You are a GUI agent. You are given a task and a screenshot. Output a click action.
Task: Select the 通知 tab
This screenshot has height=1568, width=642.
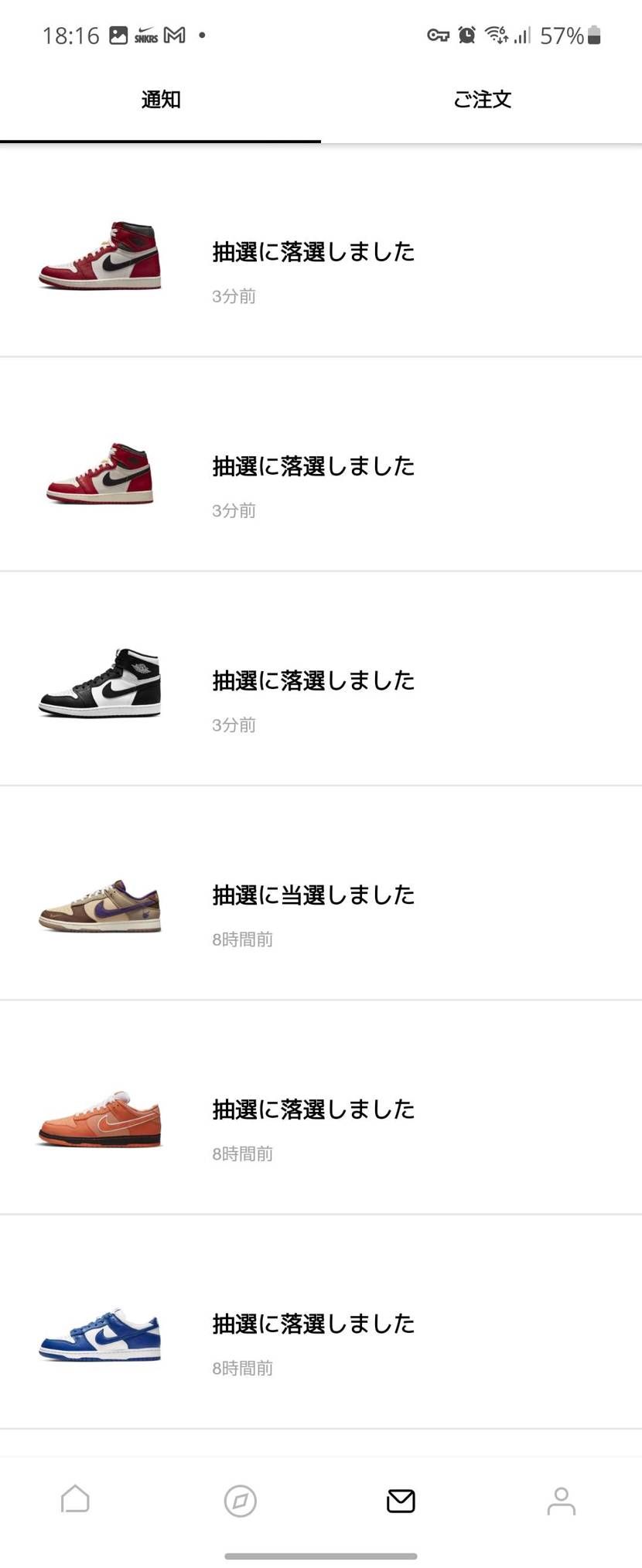[x=160, y=99]
